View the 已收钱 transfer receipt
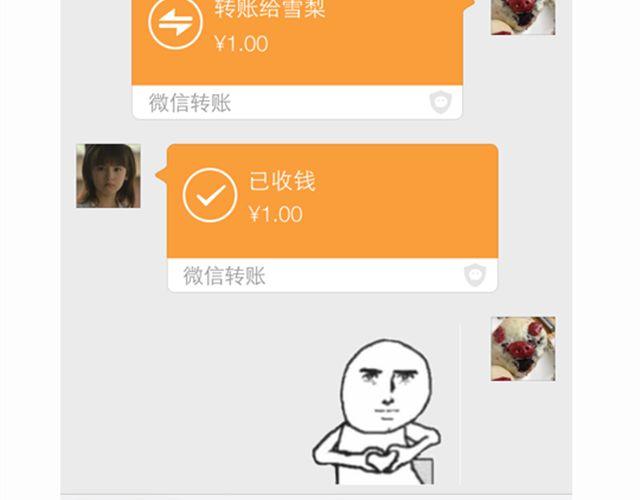This screenshot has height=500, width=640. 332,200
